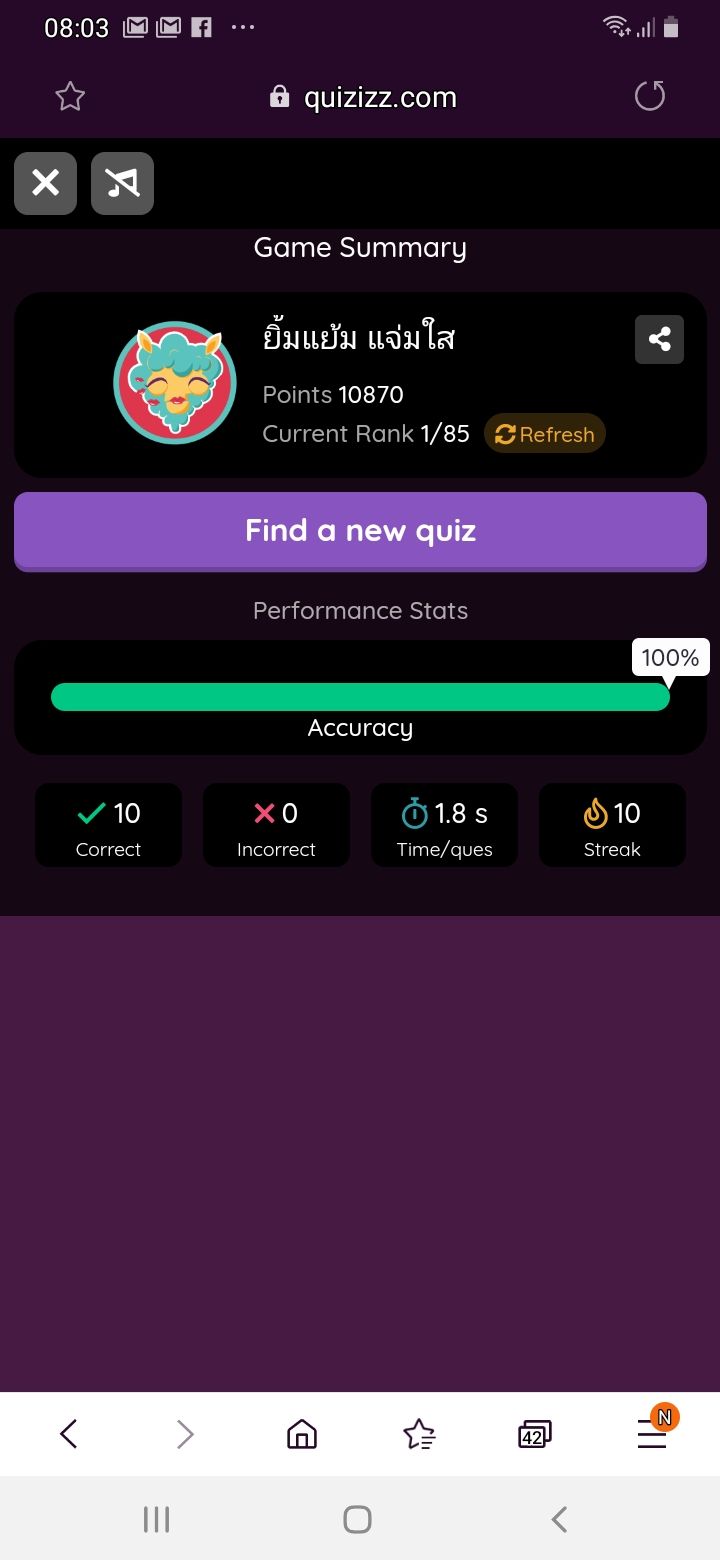The height and width of the screenshot is (1560, 720).
Task: Open the browser home page
Action: (x=301, y=1434)
